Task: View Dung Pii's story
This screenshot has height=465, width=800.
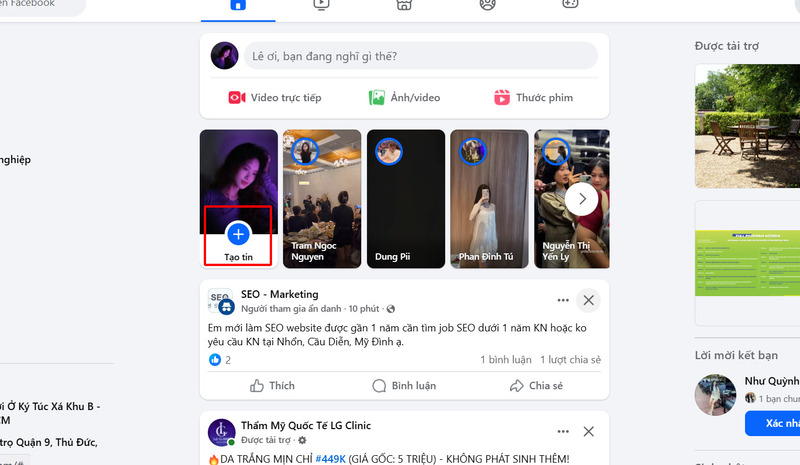Action: pos(405,198)
